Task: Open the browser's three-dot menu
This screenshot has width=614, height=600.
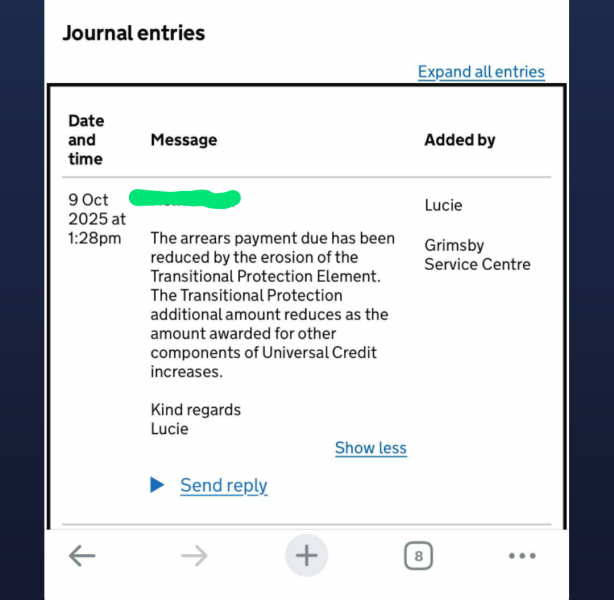Action: point(522,556)
